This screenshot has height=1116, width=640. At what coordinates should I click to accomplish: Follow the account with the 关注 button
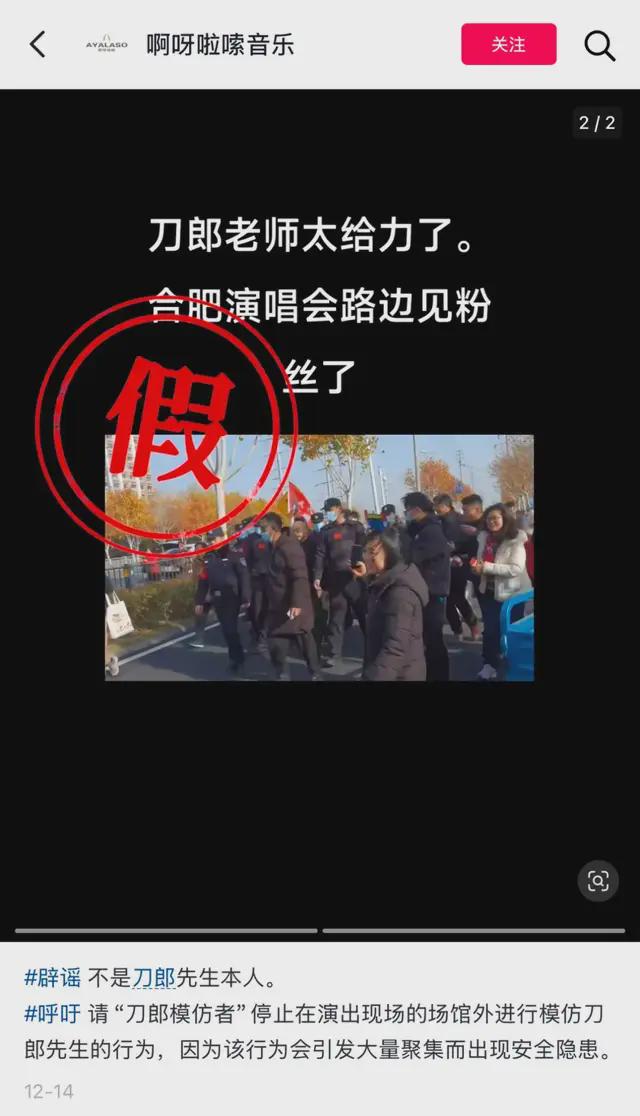508,44
